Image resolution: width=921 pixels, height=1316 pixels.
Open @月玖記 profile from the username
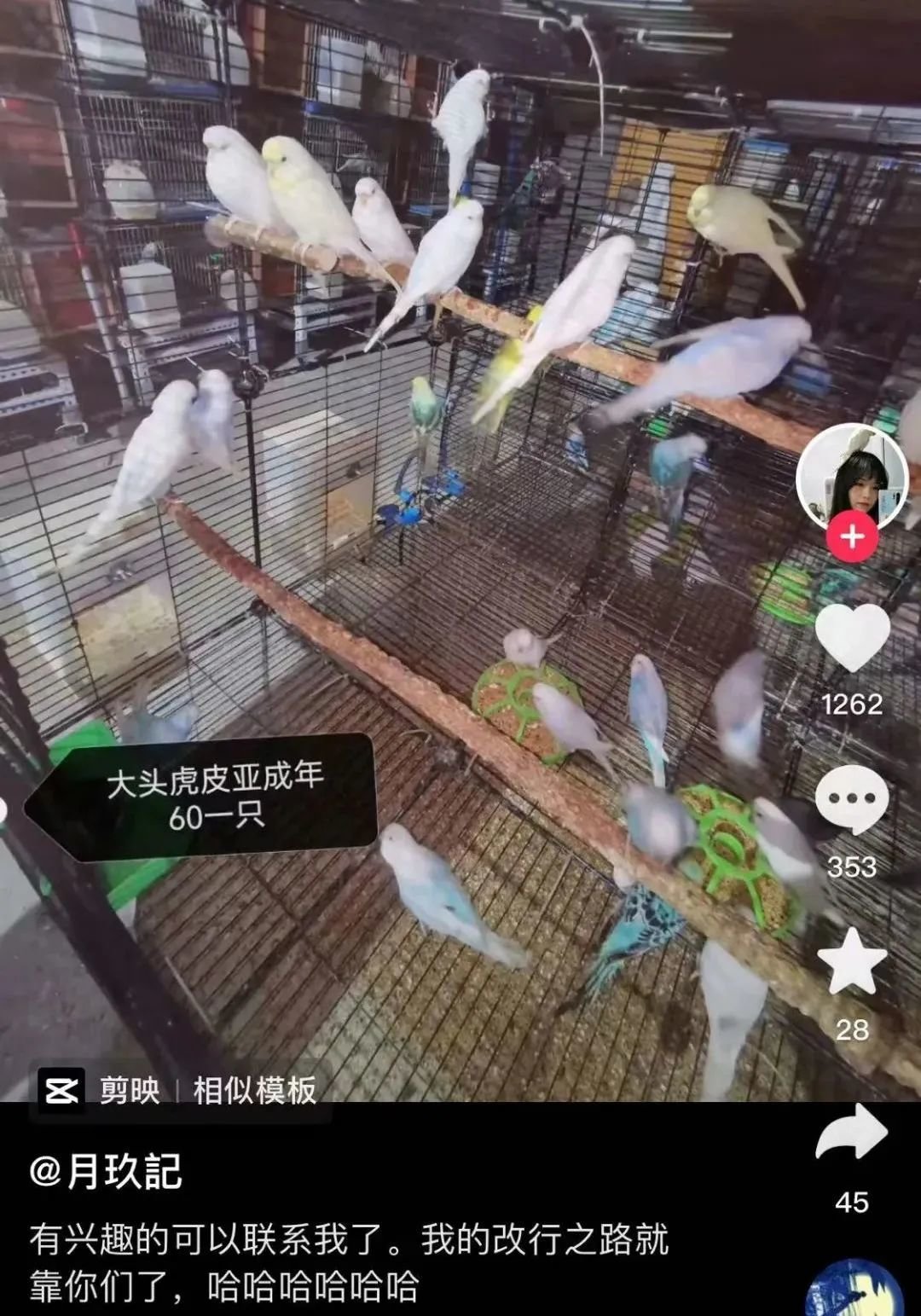point(106,1171)
